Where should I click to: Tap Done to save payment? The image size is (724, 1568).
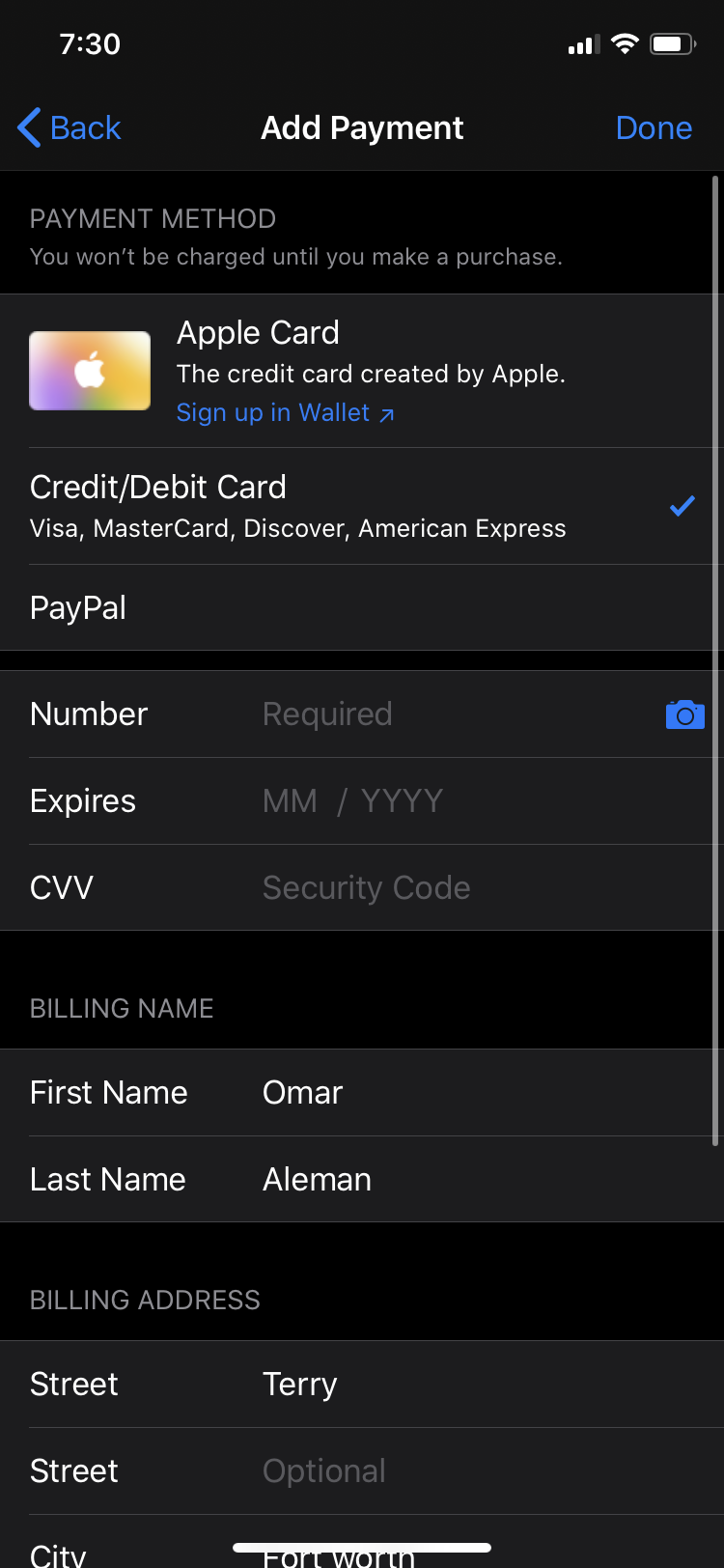click(x=654, y=127)
